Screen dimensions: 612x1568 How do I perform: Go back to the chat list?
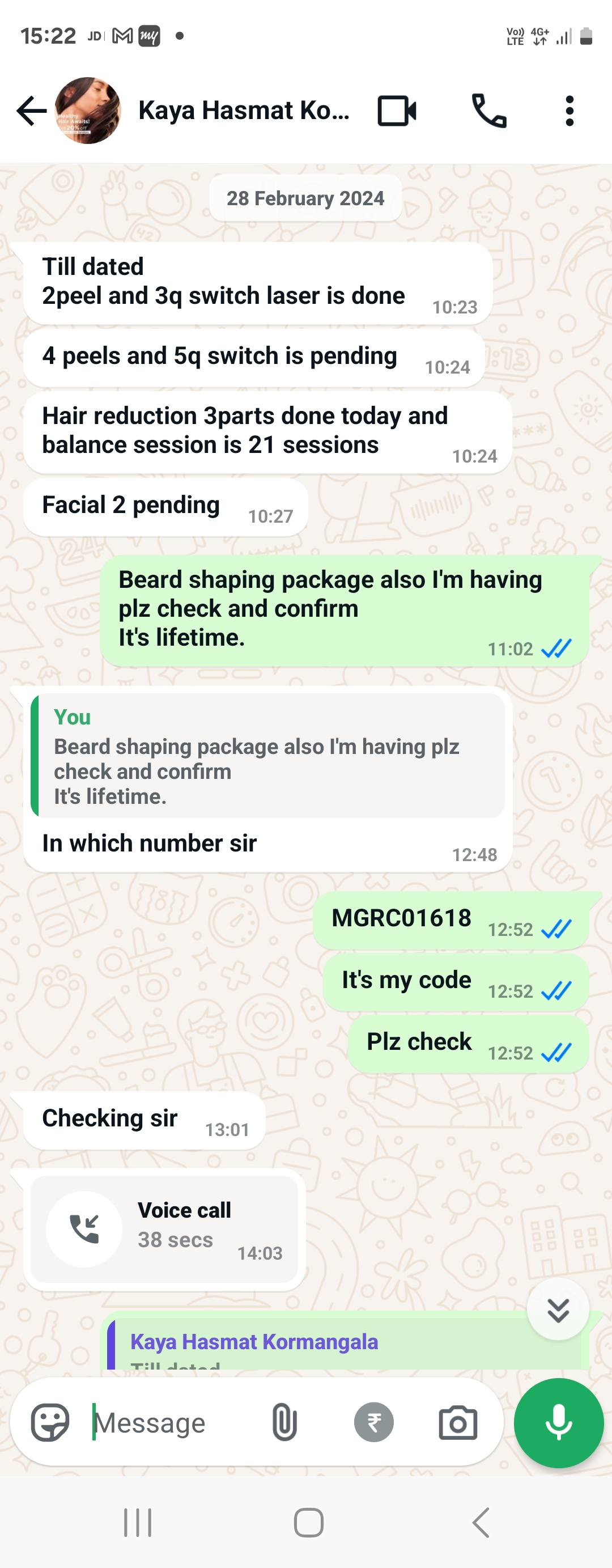pyautogui.click(x=31, y=111)
